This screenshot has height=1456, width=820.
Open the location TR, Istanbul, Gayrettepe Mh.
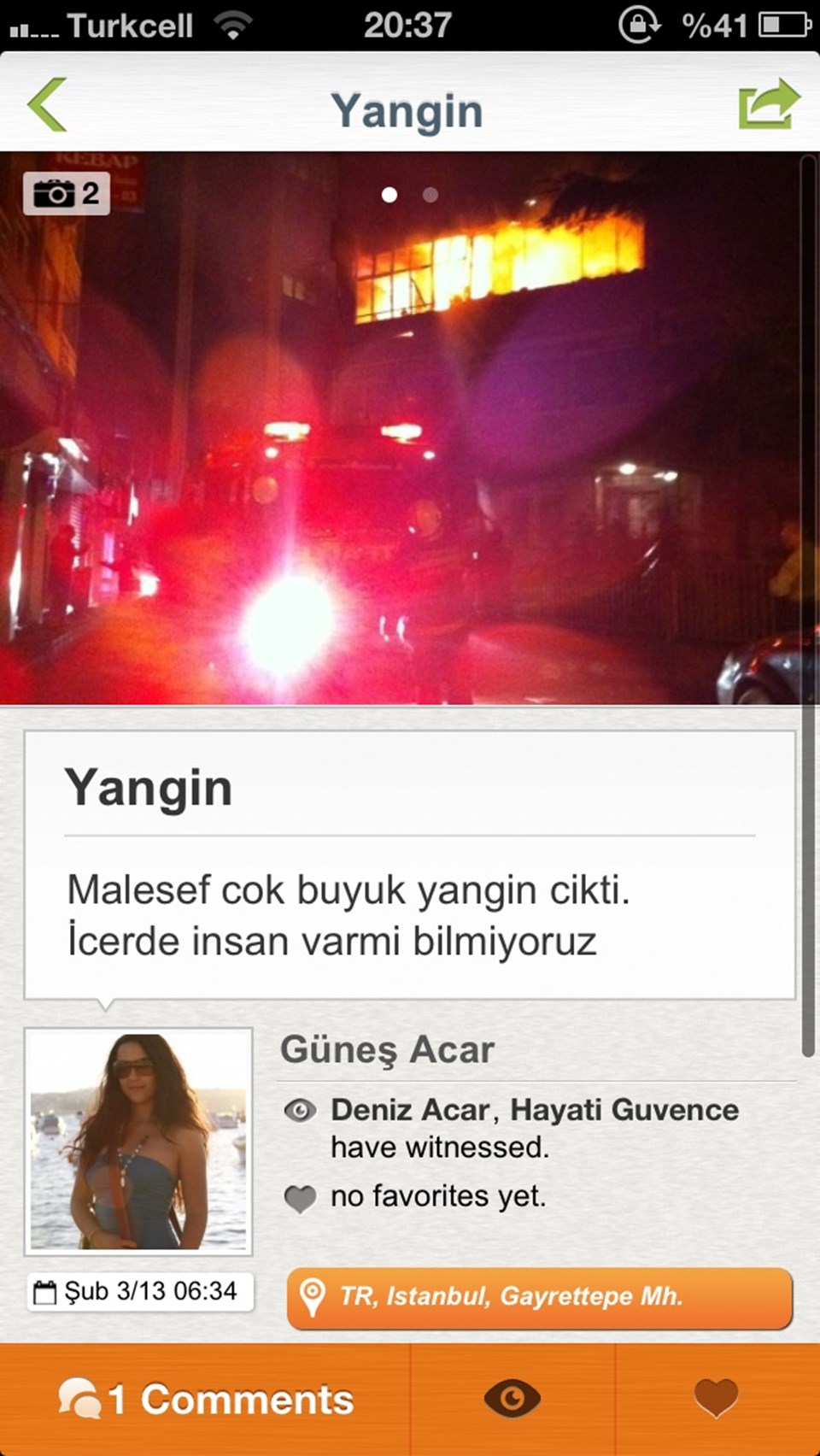(539, 1297)
